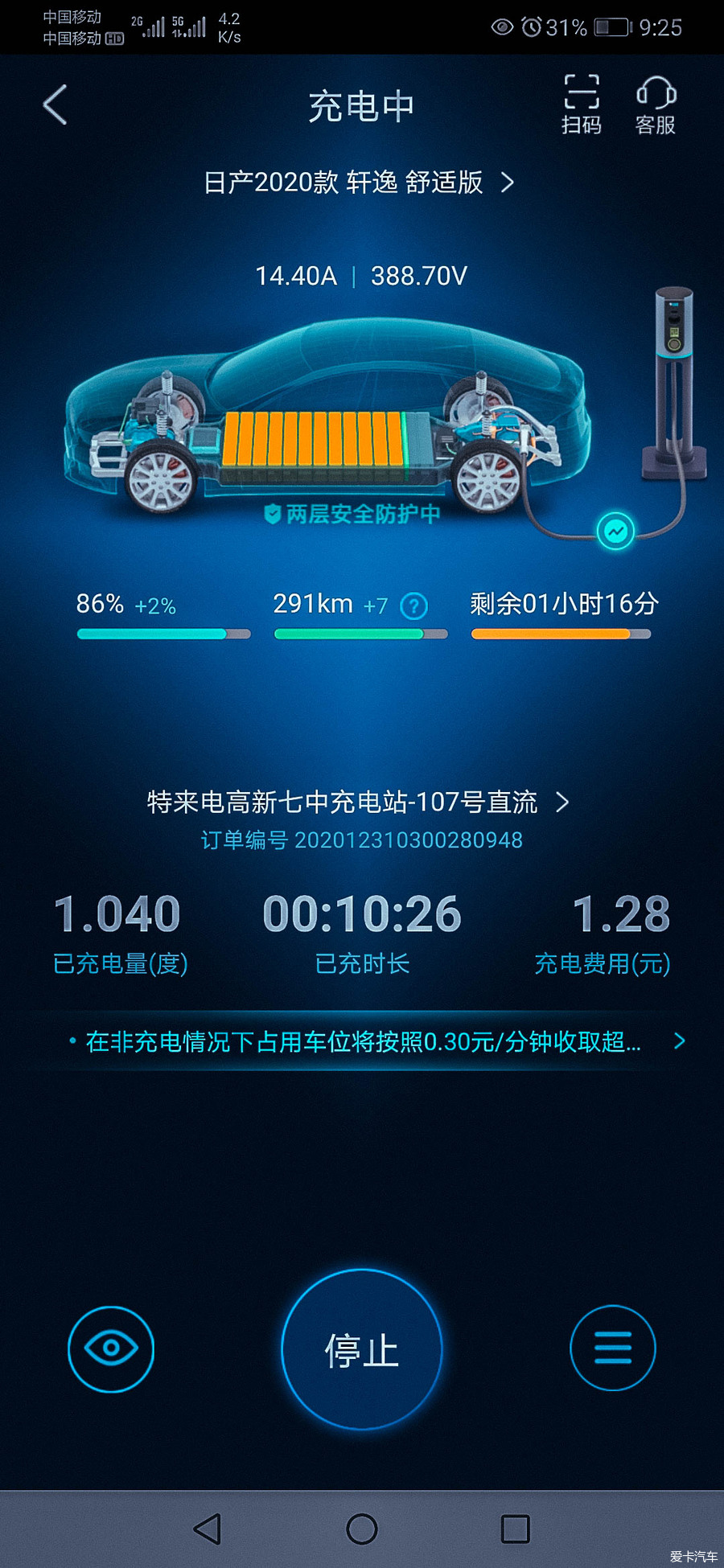Open the range help question mark
This screenshot has width=724, height=1568.
(x=414, y=605)
